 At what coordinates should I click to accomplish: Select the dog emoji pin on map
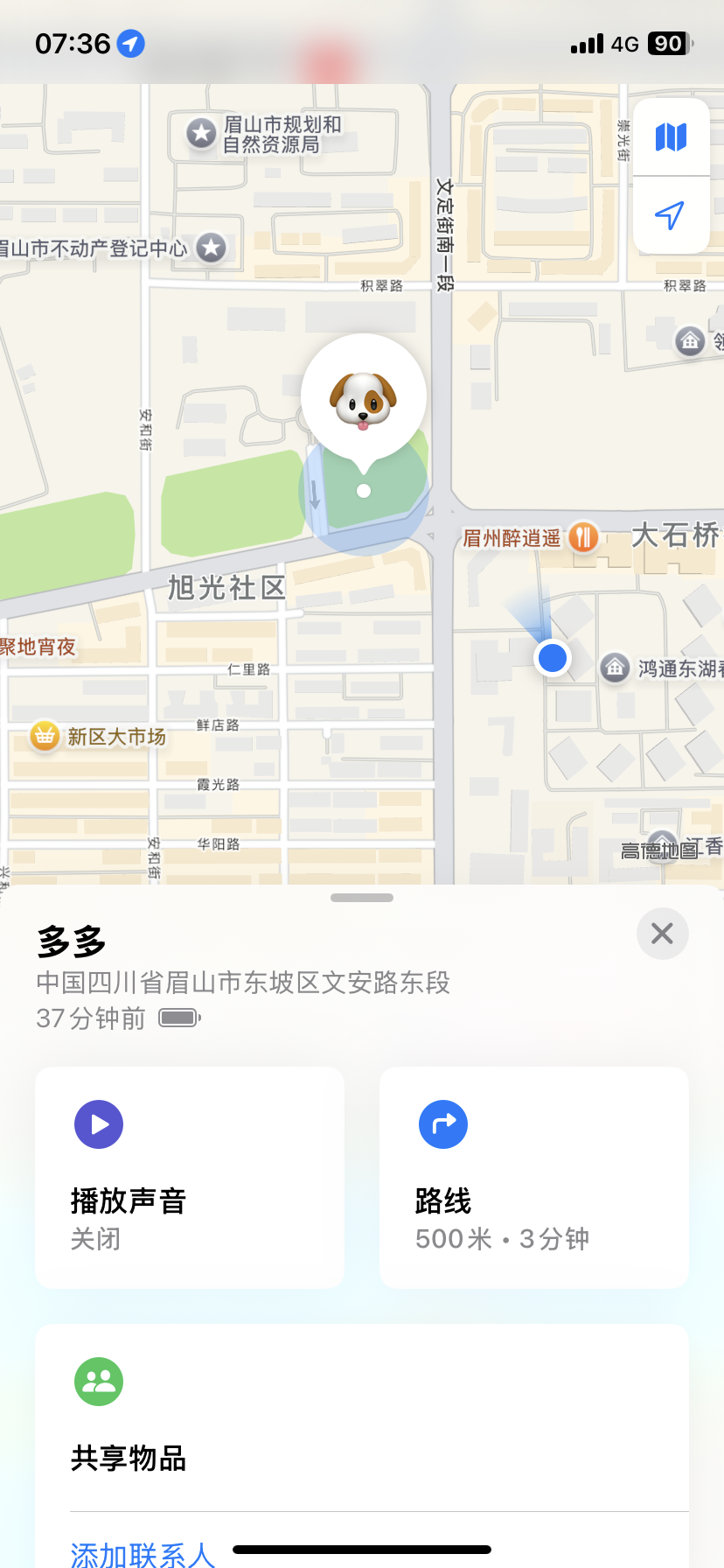[364, 398]
